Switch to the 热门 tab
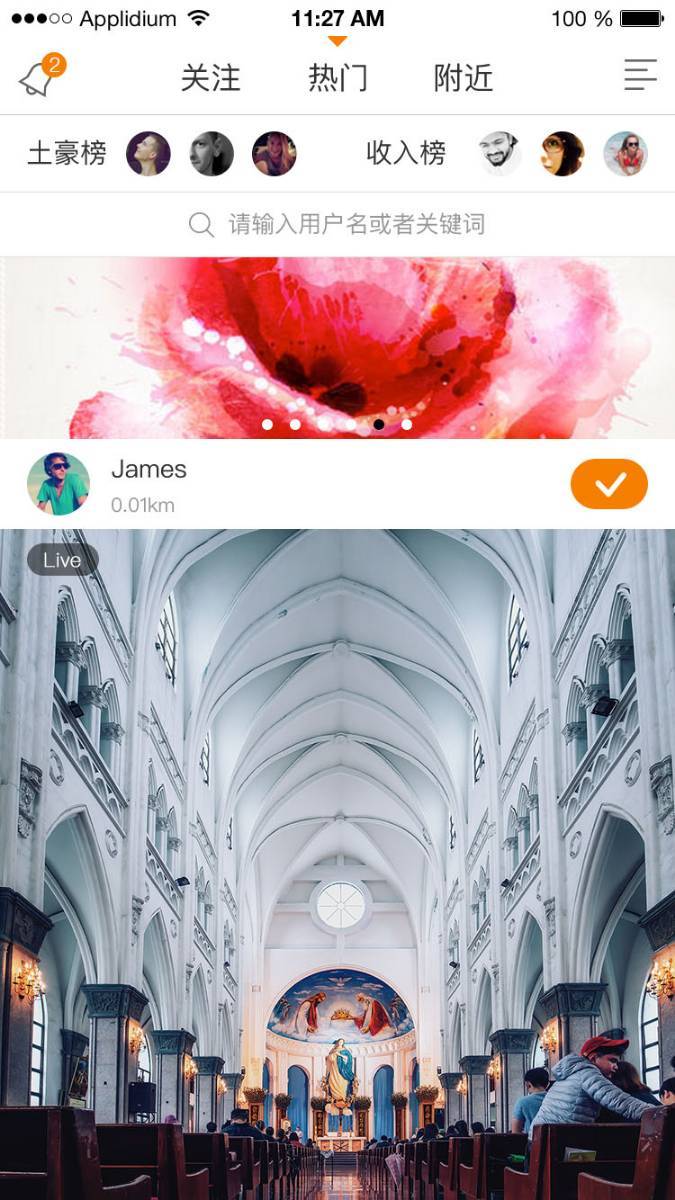The width and height of the screenshot is (675, 1200). (x=337, y=78)
